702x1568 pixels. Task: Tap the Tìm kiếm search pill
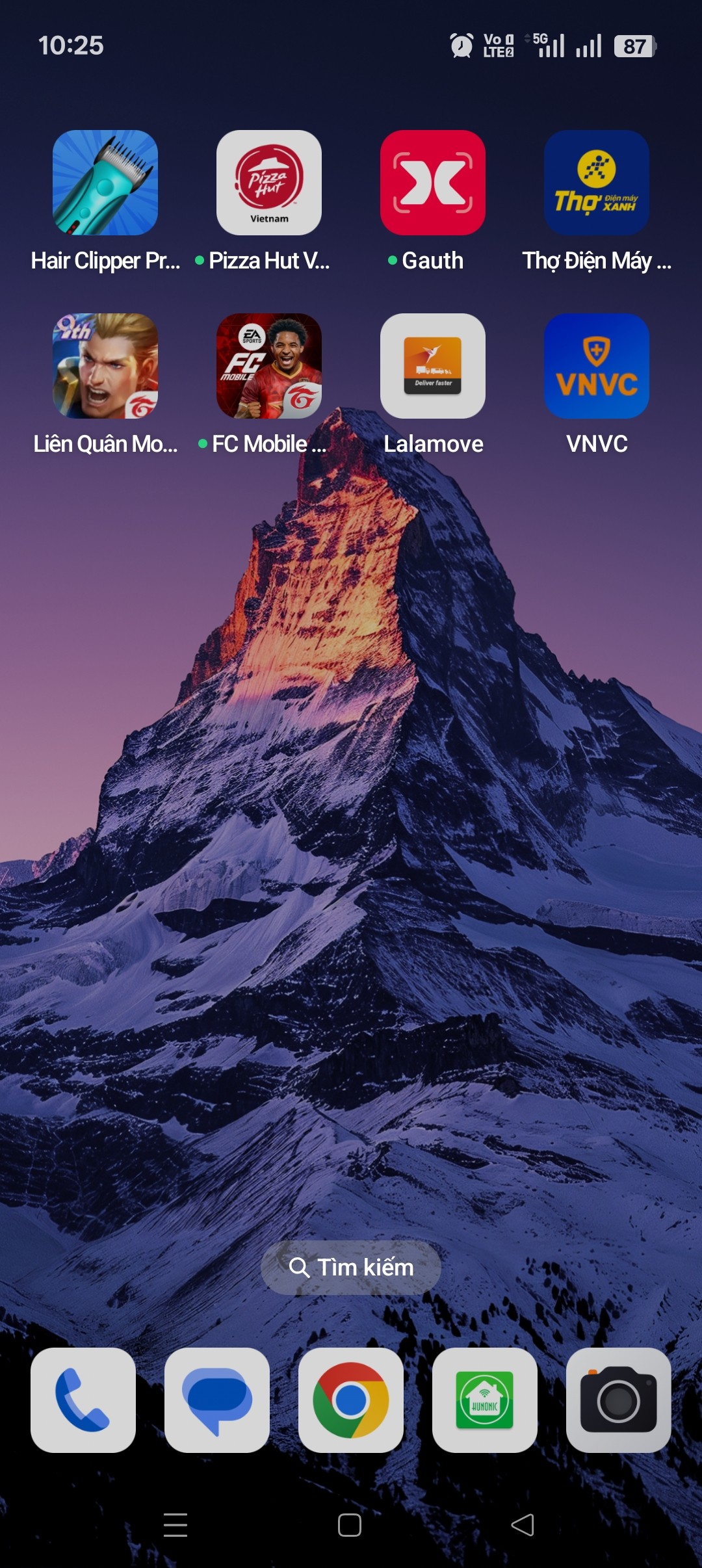(351, 1267)
